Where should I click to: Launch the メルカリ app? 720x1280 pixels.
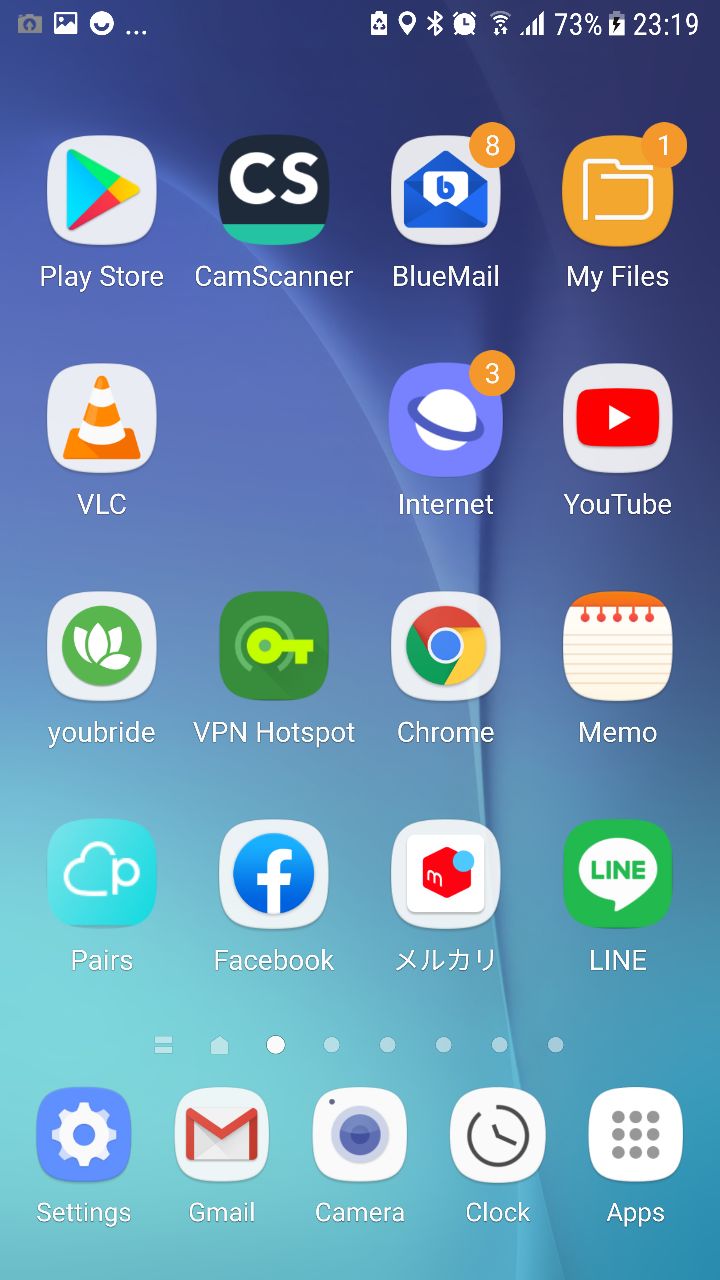click(x=446, y=875)
